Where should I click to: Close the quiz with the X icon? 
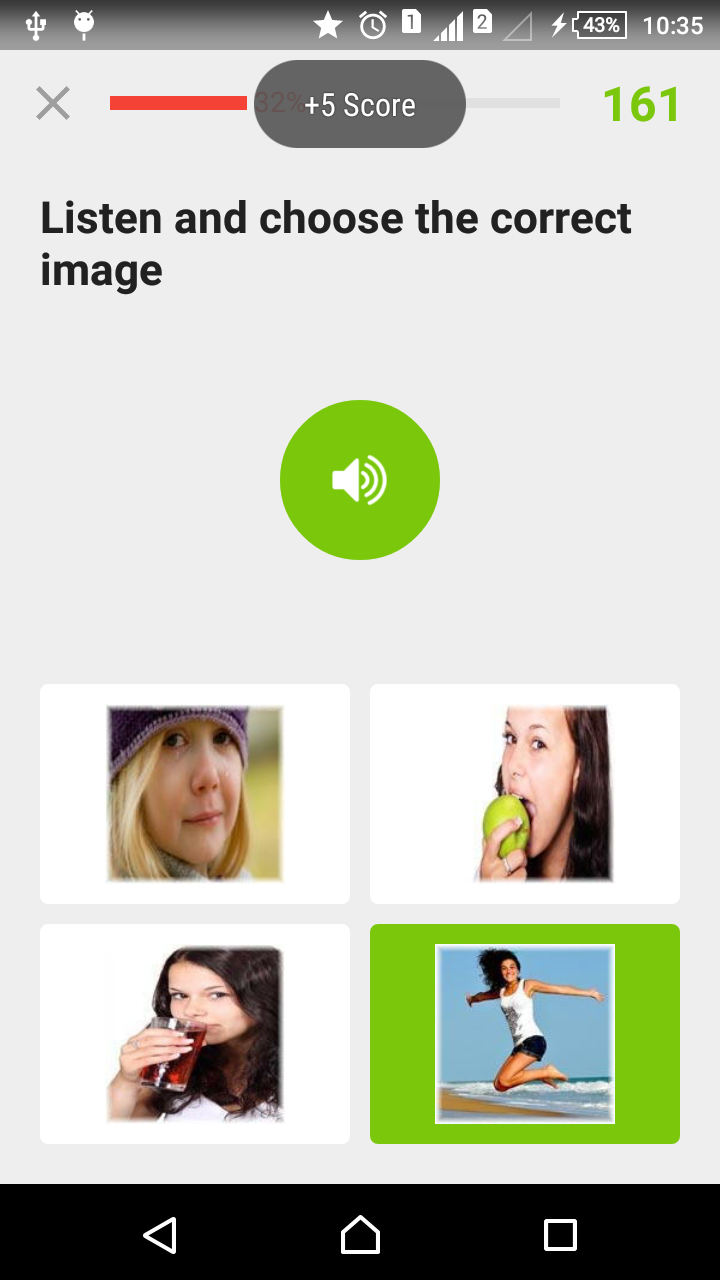click(x=53, y=103)
